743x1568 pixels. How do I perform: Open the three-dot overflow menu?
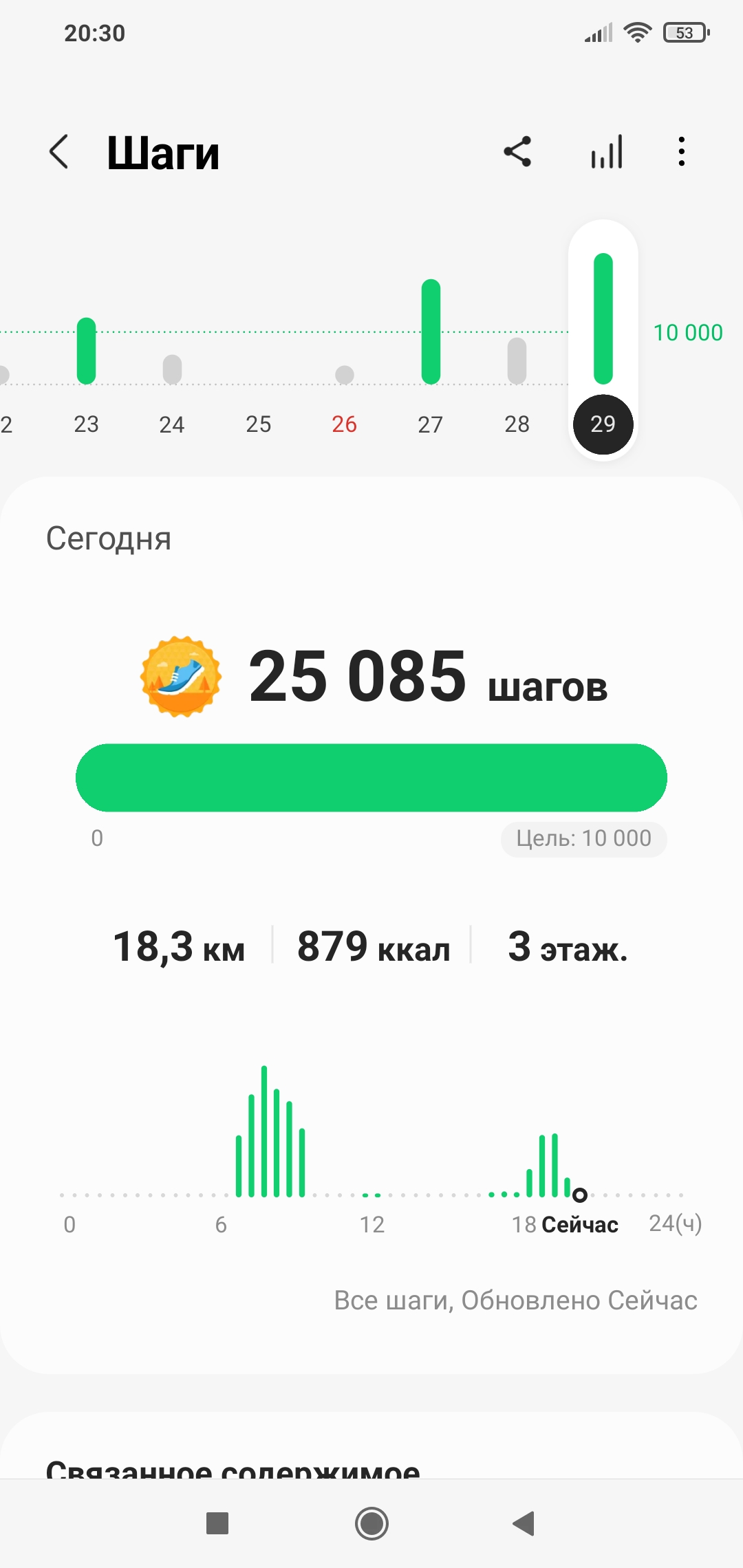pos(681,152)
